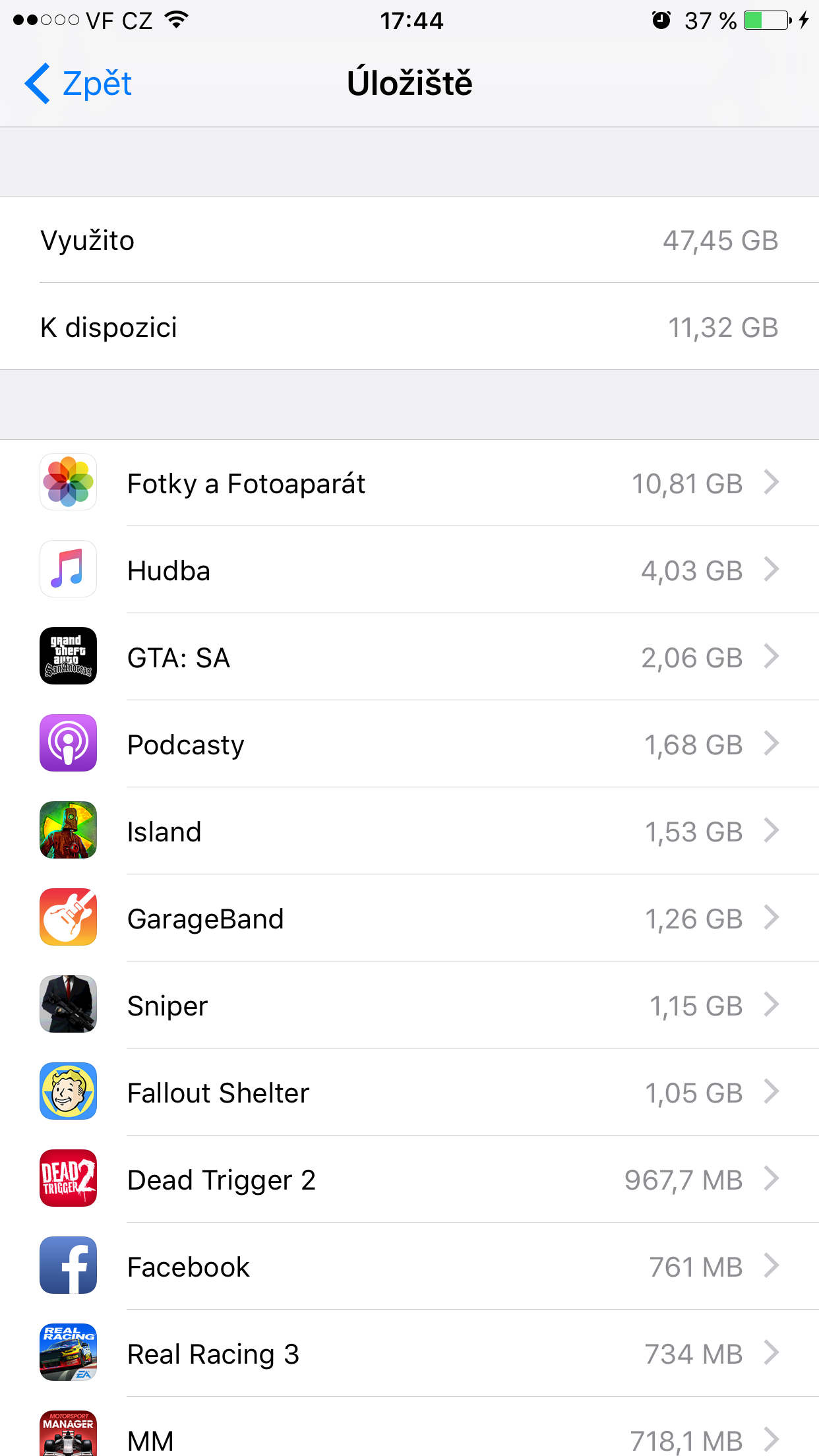
Task: Open the Hudba storage row
Action: (409, 570)
